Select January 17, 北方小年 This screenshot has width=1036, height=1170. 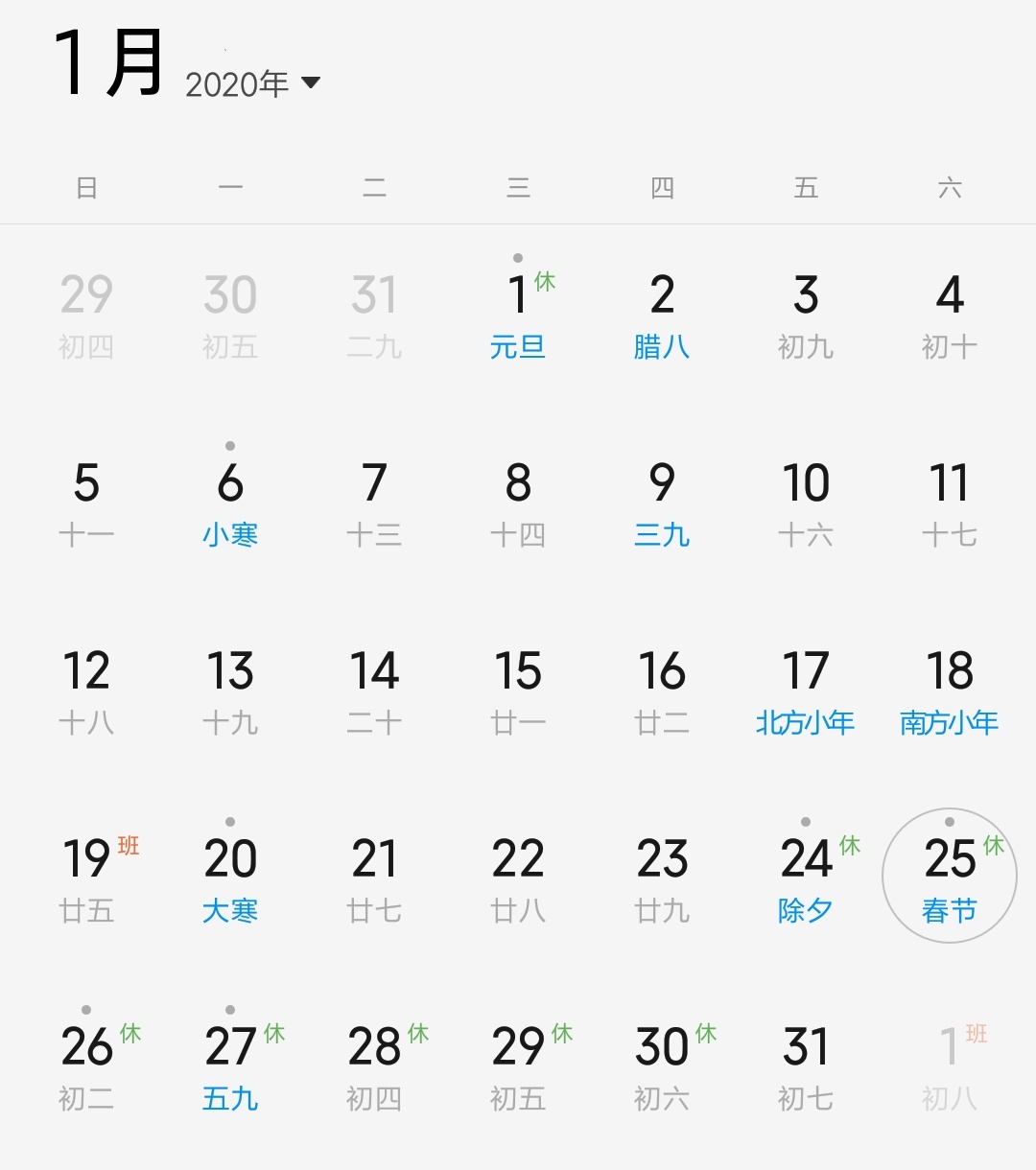point(806,690)
